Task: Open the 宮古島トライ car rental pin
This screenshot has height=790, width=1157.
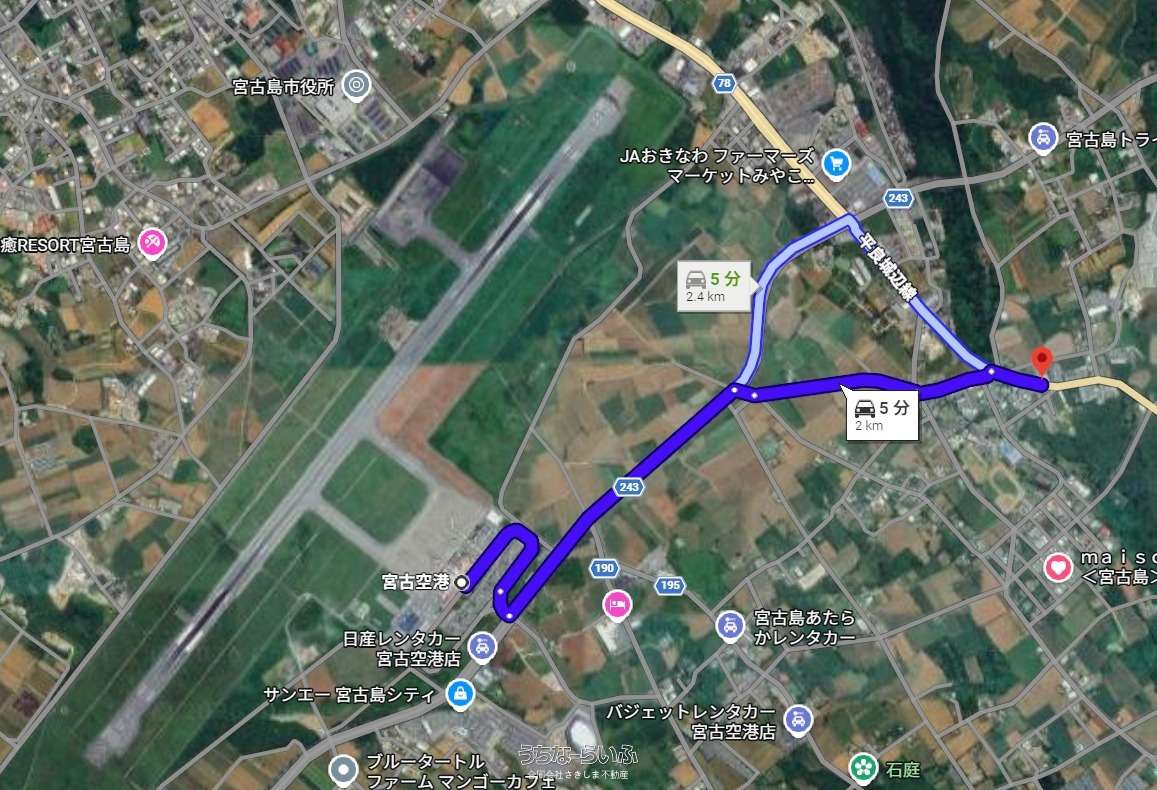Action: 1043,137
